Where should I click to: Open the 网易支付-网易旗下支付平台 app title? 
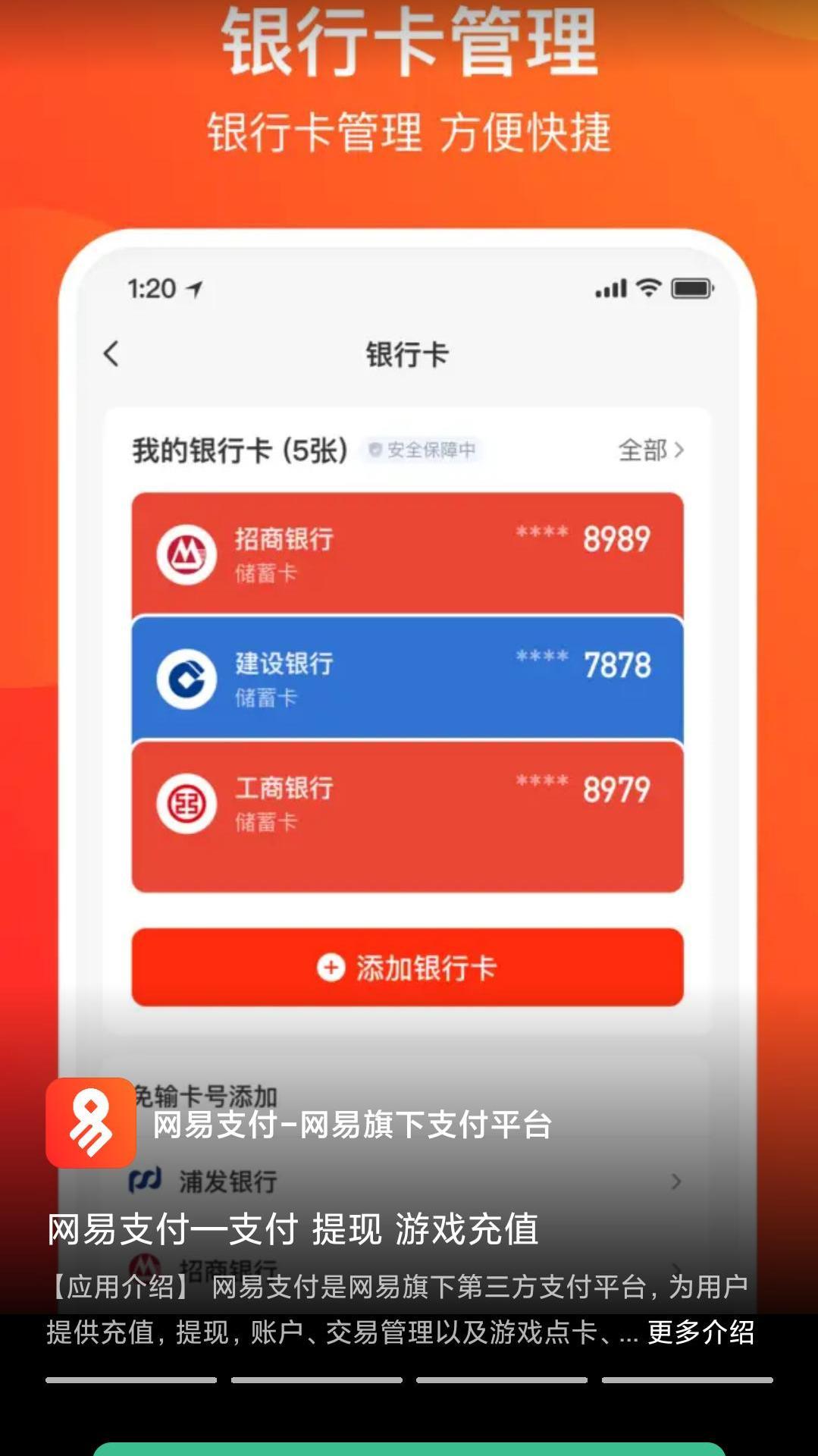(353, 1124)
